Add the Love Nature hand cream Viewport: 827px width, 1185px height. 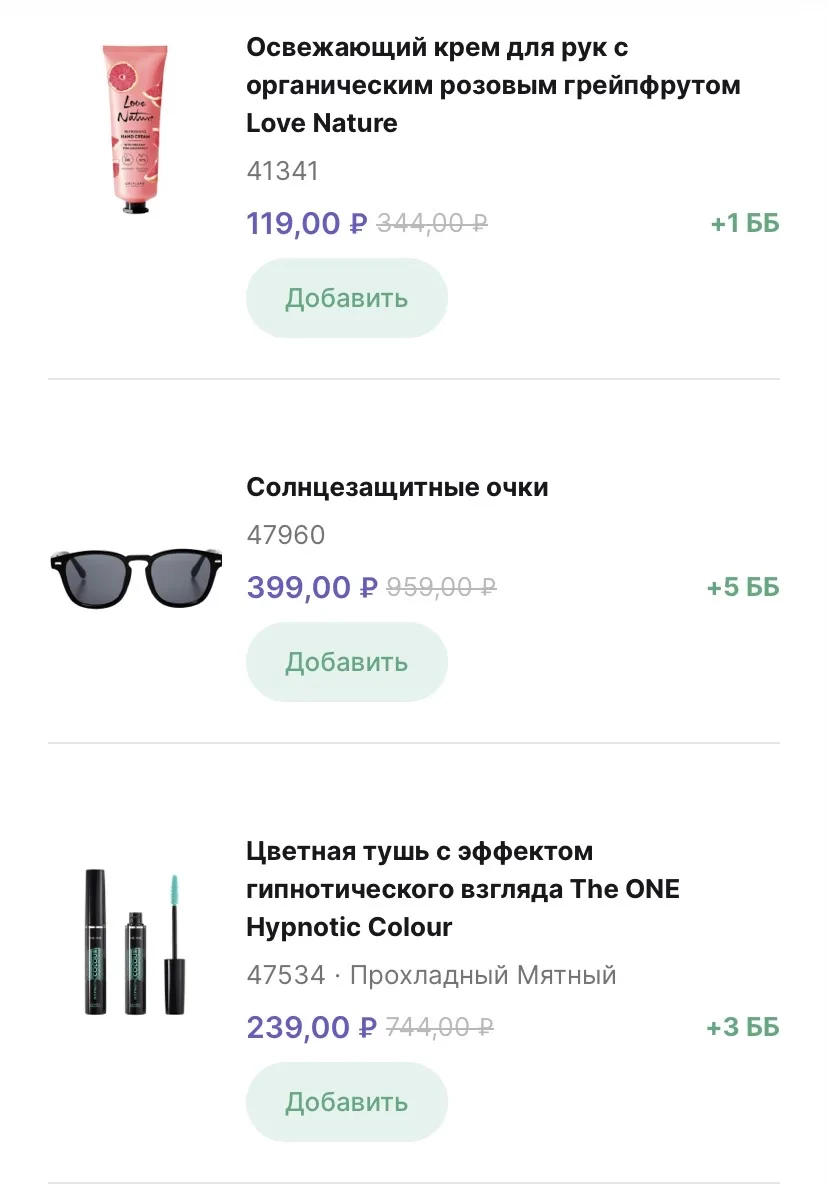click(346, 298)
